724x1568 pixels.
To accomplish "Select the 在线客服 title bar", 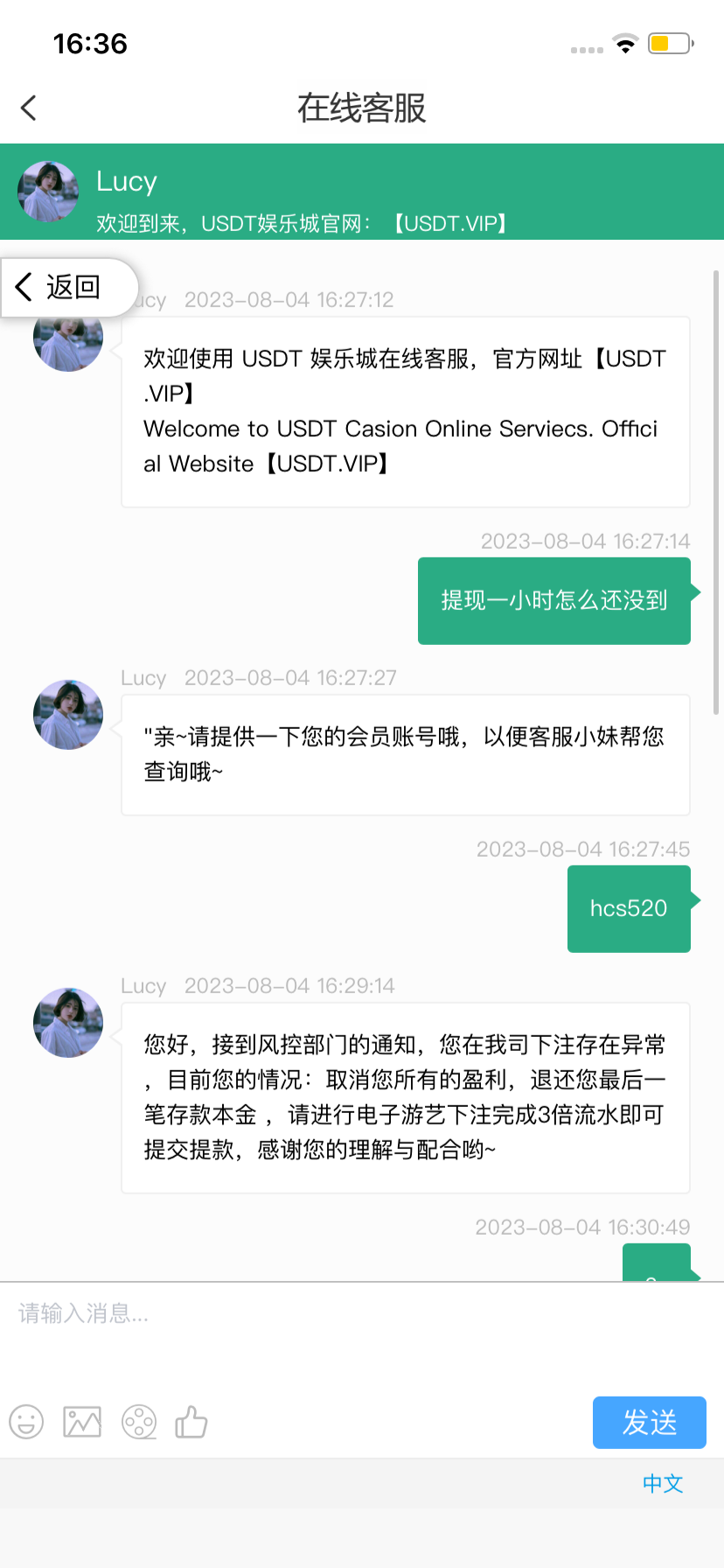I will [362, 107].
